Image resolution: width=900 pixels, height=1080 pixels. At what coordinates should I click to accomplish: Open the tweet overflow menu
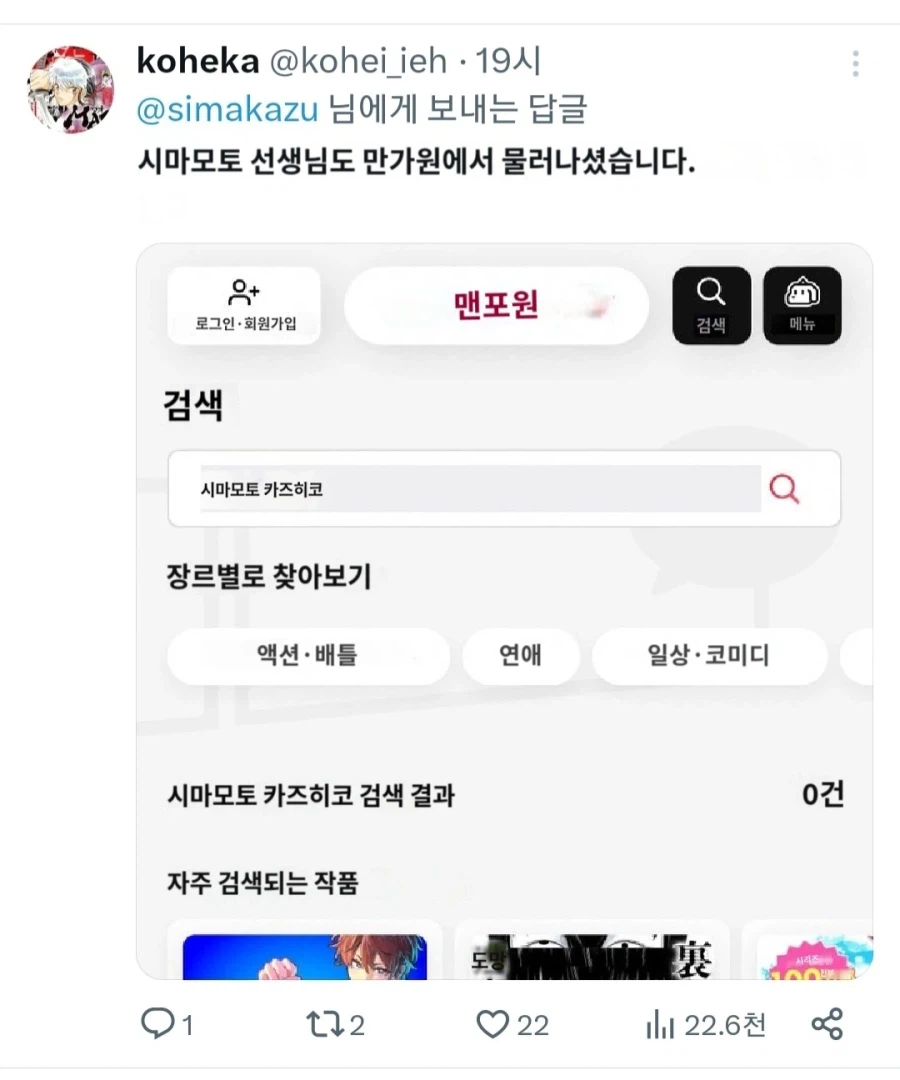(x=855, y=63)
